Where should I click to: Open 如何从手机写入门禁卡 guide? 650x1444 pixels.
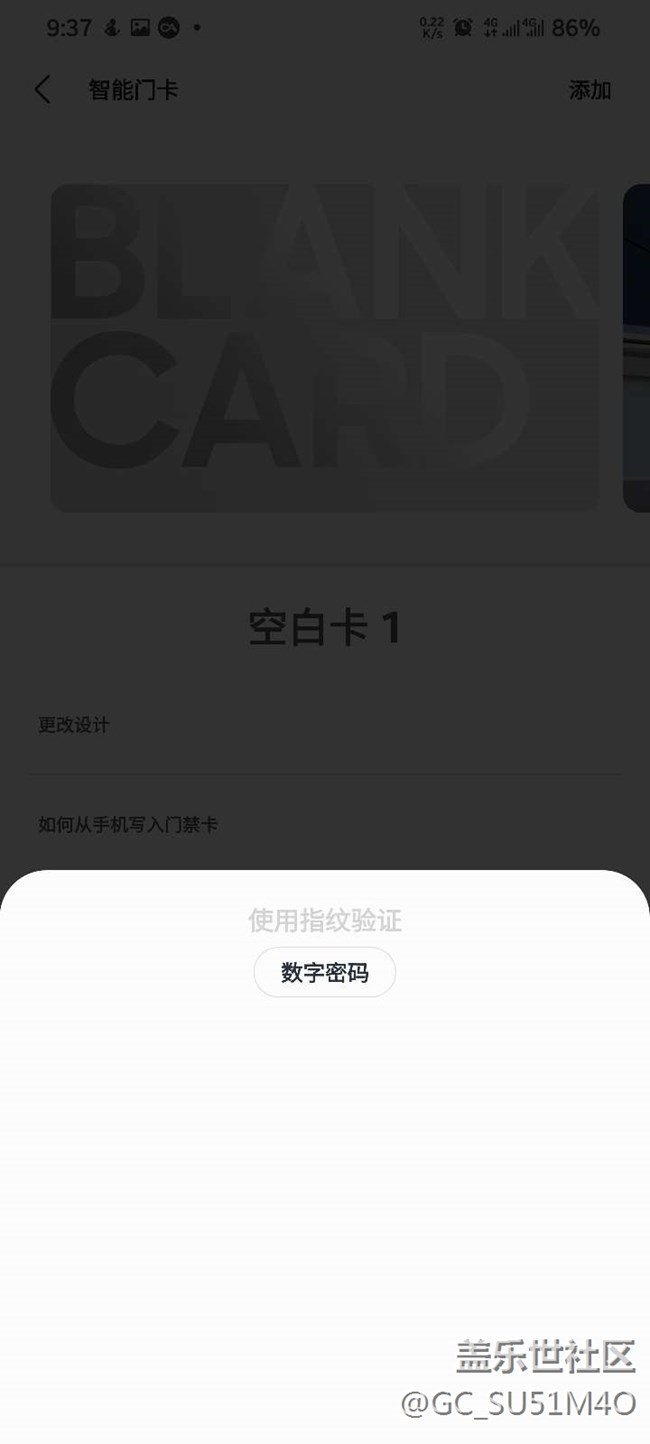(x=128, y=825)
